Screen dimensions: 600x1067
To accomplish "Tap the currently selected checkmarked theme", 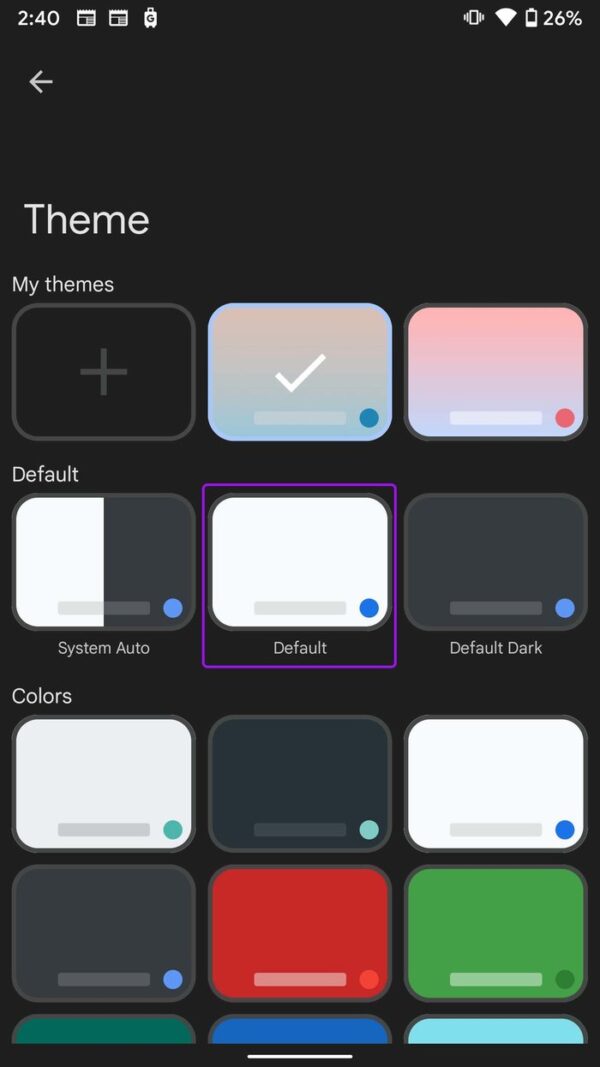I will pyautogui.click(x=300, y=372).
